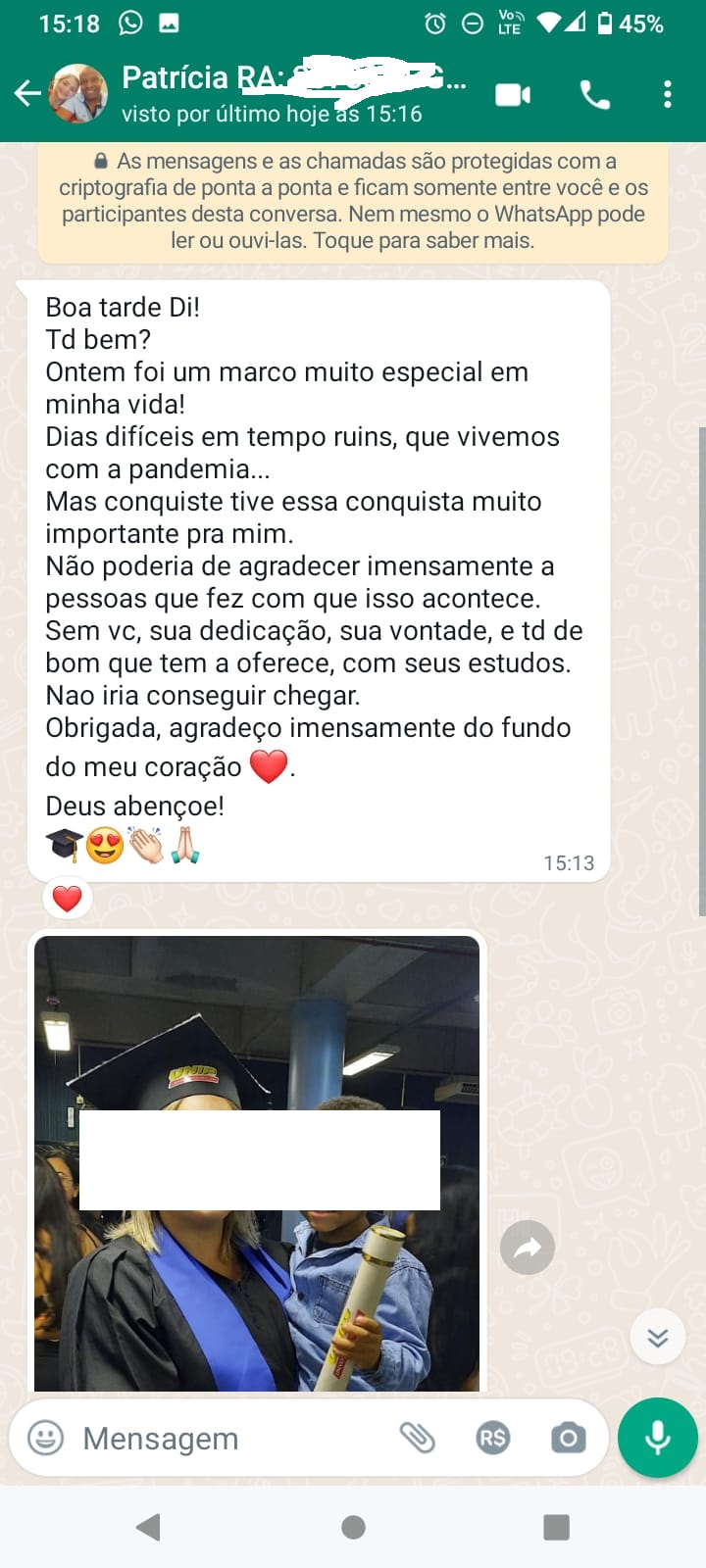
Task: Open the camera to send a photo
Action: [568, 1438]
